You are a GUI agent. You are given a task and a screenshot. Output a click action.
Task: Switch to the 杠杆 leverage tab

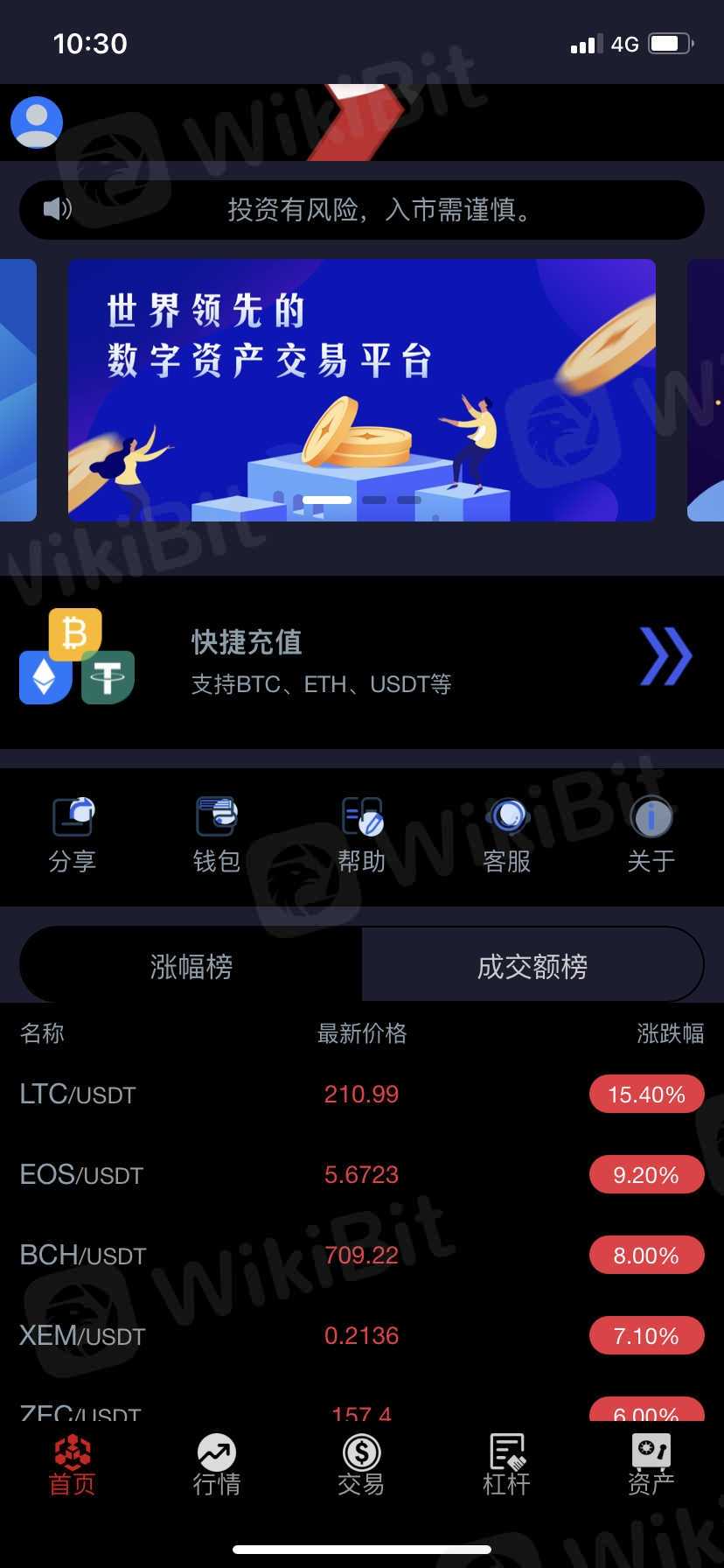click(x=506, y=1466)
